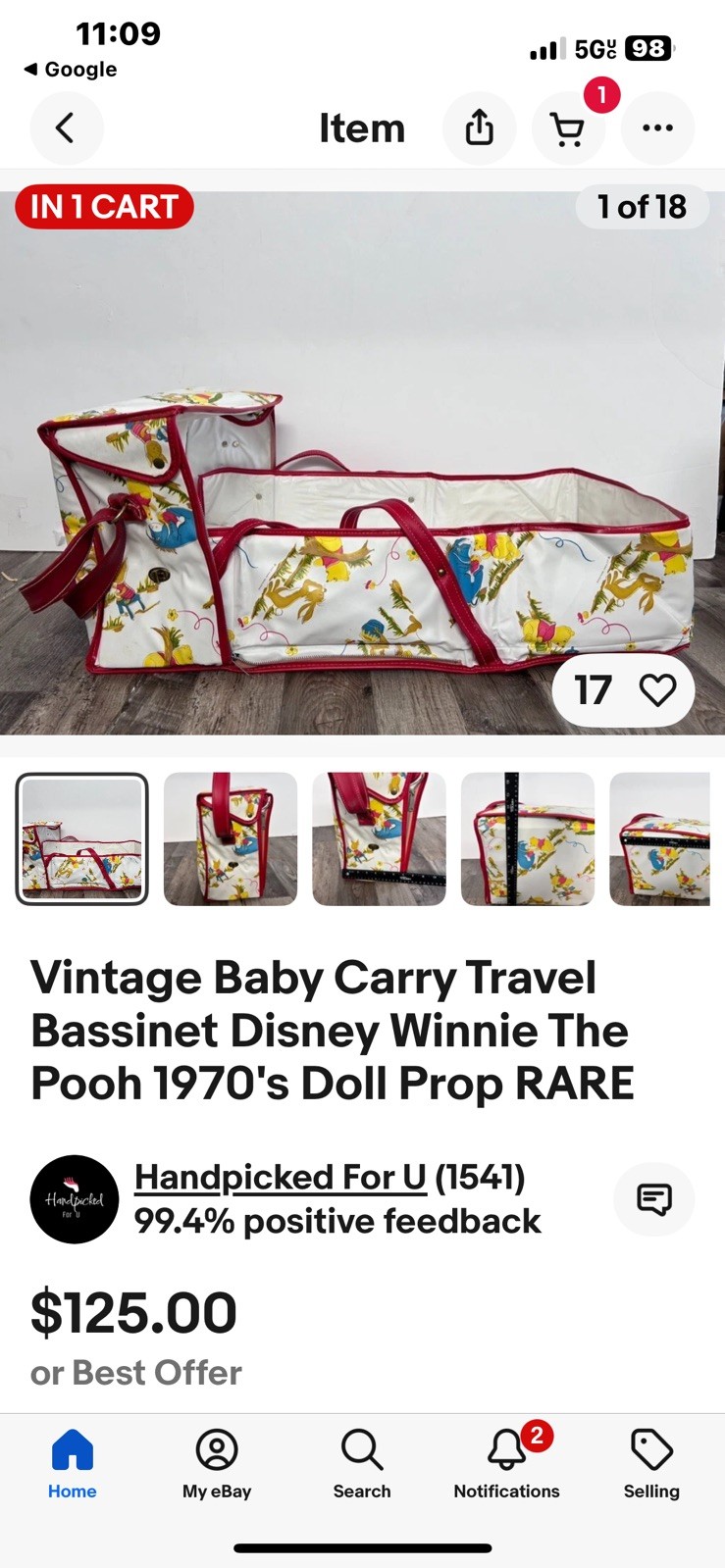Select the fifth photo thumbnail
Screen dimensions: 725x1568
click(660, 838)
